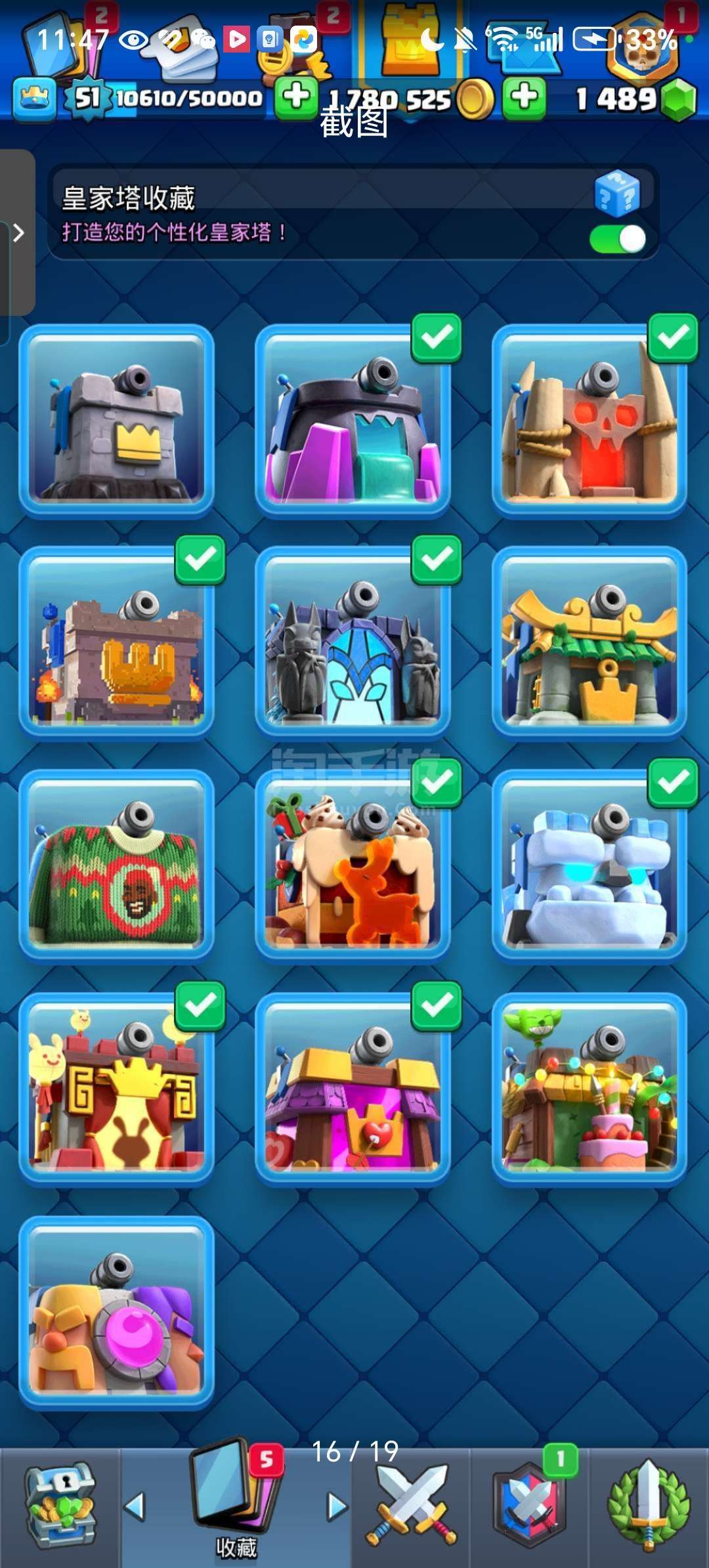709x1568 pixels.
Task: Tap the green plus next to experience
Action: tap(296, 98)
